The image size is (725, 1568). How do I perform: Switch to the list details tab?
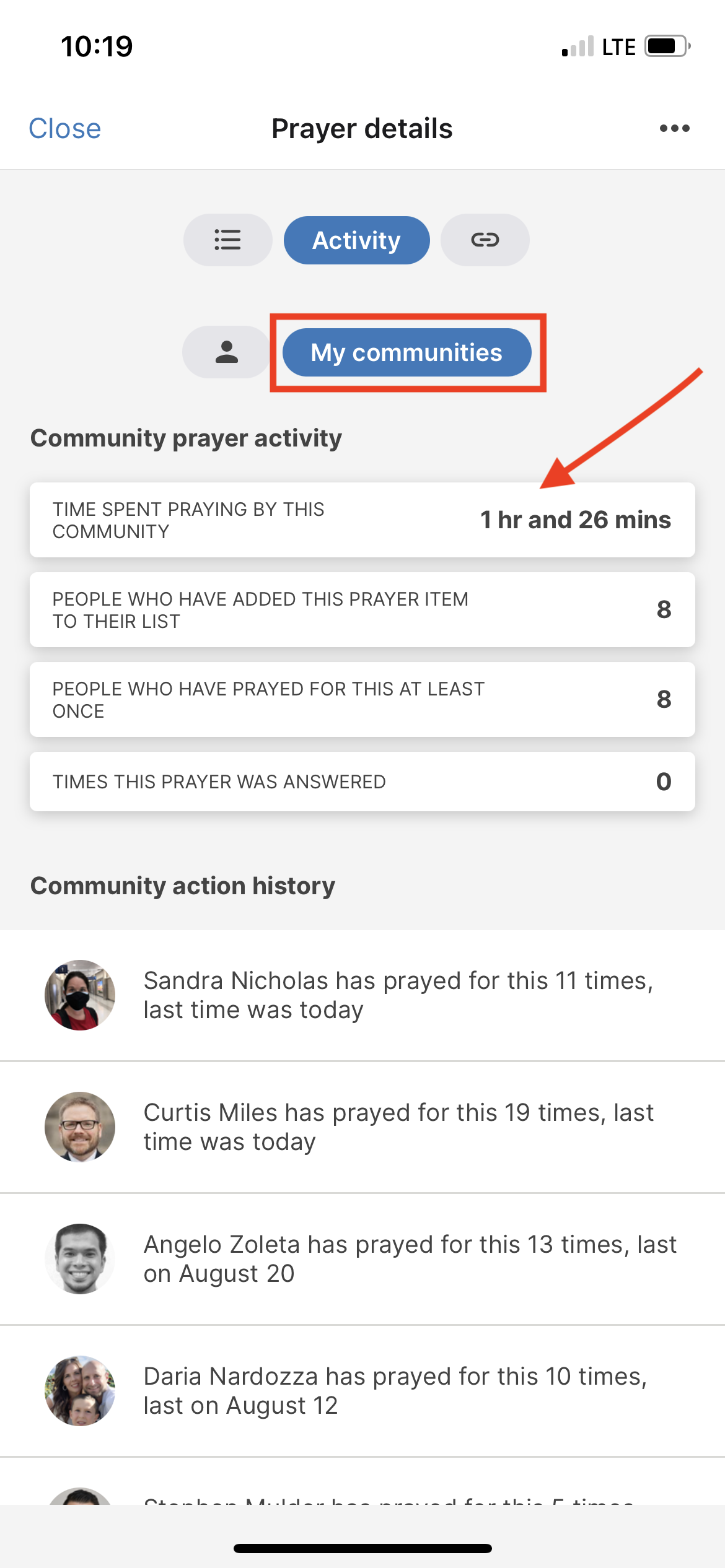(227, 240)
